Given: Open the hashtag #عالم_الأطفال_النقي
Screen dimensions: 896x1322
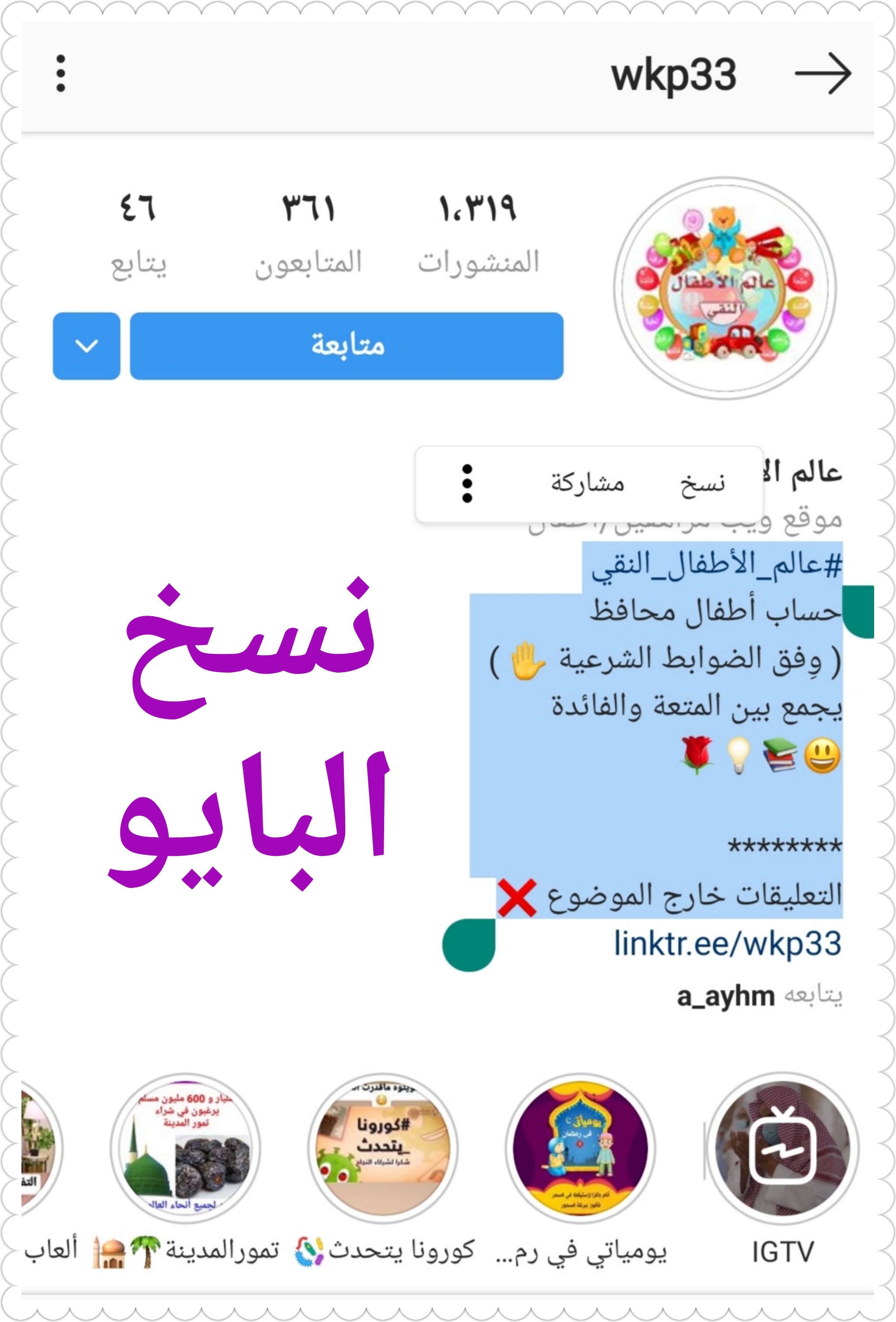Looking at the screenshot, I should pos(716,565).
